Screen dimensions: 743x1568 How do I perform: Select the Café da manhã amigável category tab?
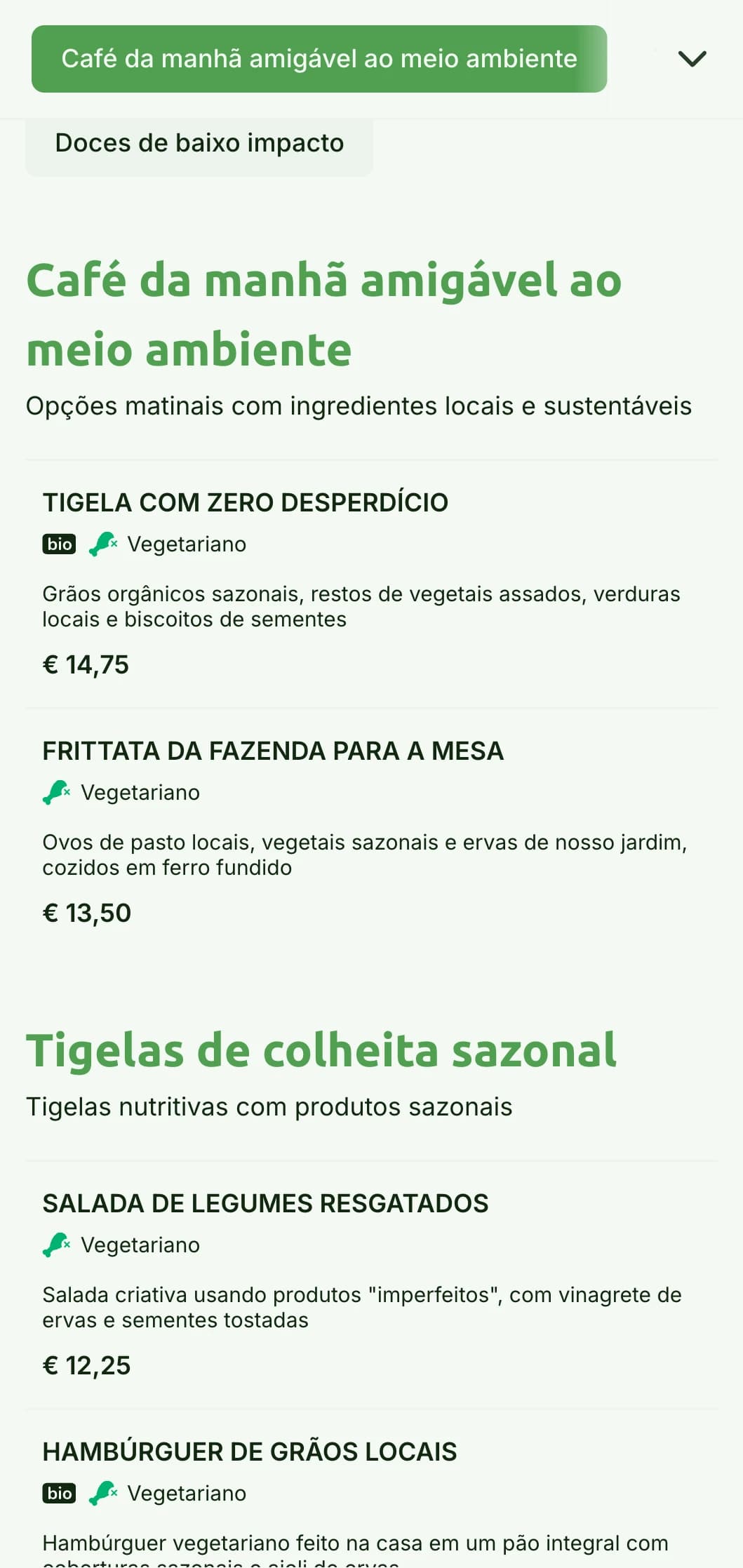pyautogui.click(x=319, y=59)
